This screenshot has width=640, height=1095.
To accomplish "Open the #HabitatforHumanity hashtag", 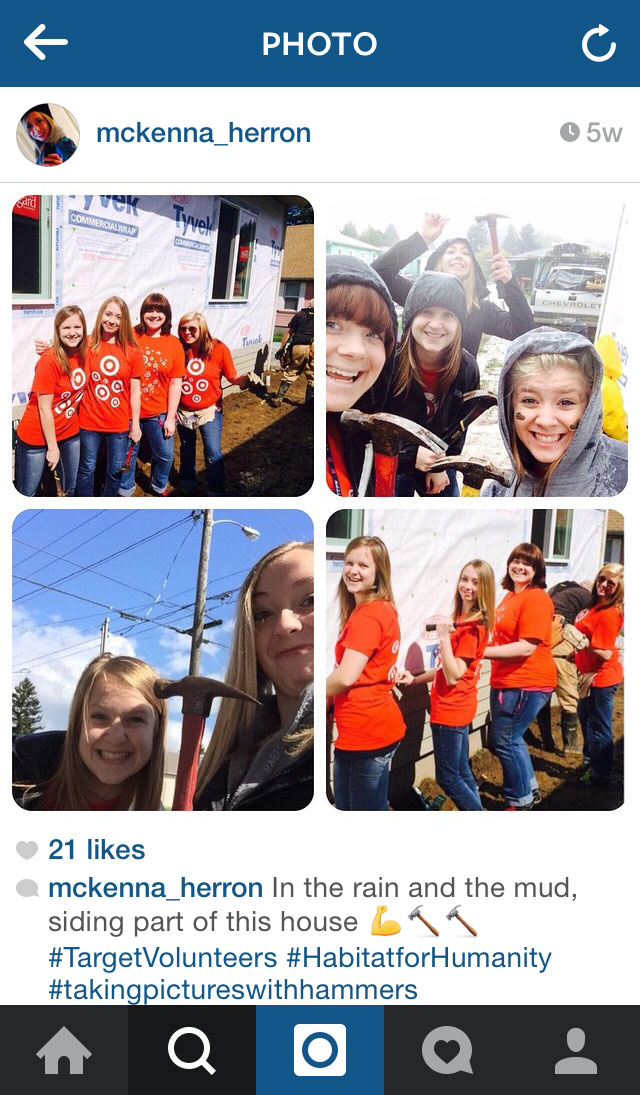I will [419, 958].
